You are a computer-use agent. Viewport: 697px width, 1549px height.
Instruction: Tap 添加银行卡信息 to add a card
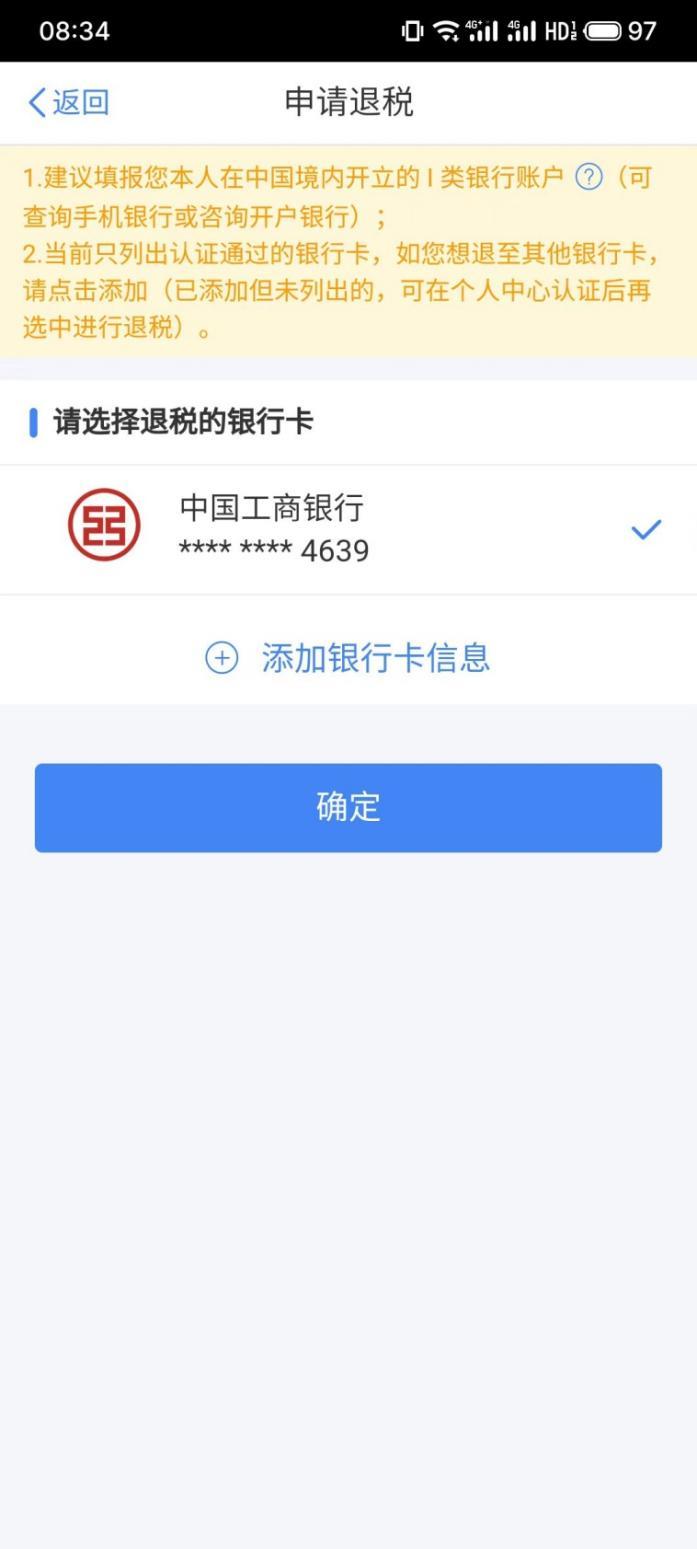click(x=348, y=657)
